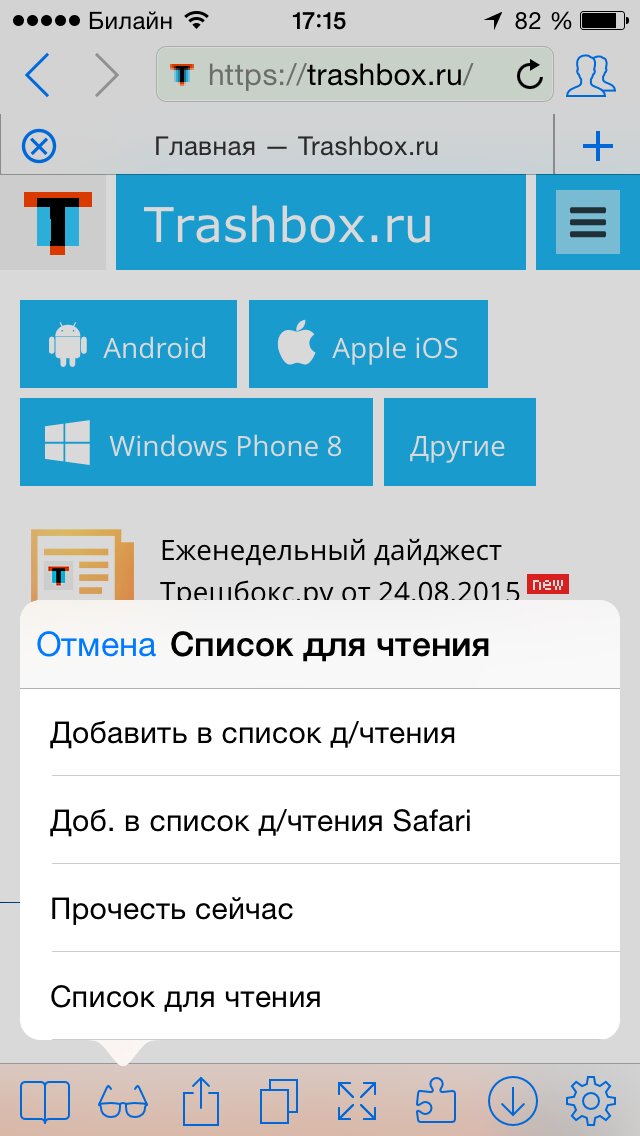Reload the current page

click(529, 75)
